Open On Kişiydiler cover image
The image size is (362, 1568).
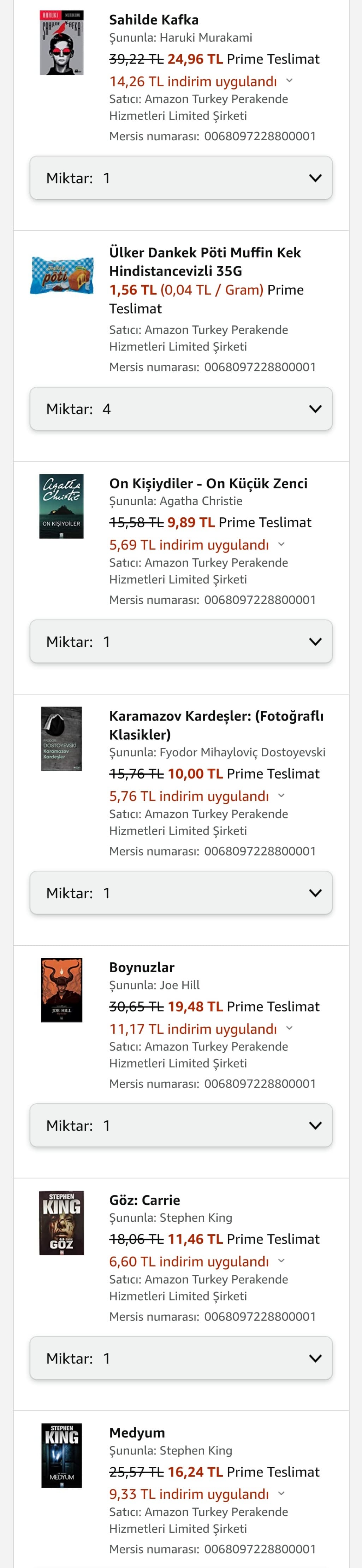click(x=61, y=506)
